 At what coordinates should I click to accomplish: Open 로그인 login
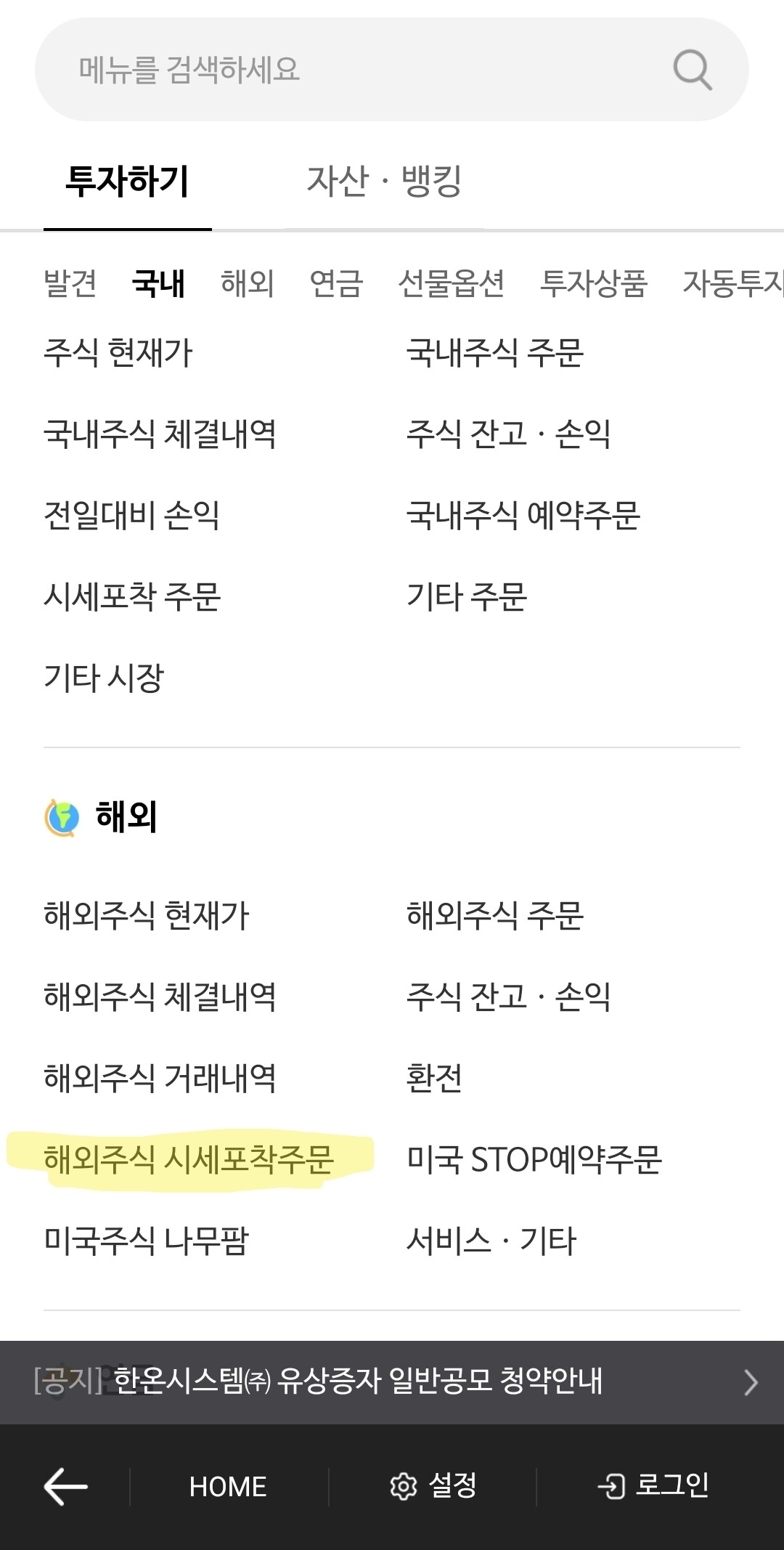(x=653, y=1485)
